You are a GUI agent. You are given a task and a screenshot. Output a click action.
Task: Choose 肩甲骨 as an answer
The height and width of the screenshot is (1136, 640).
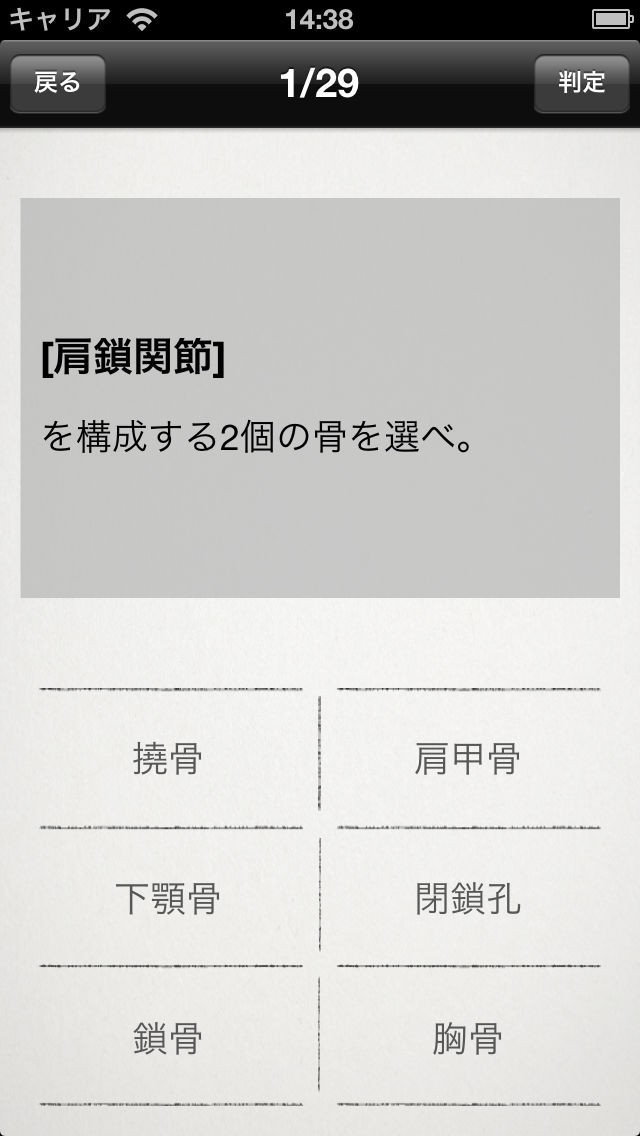468,759
